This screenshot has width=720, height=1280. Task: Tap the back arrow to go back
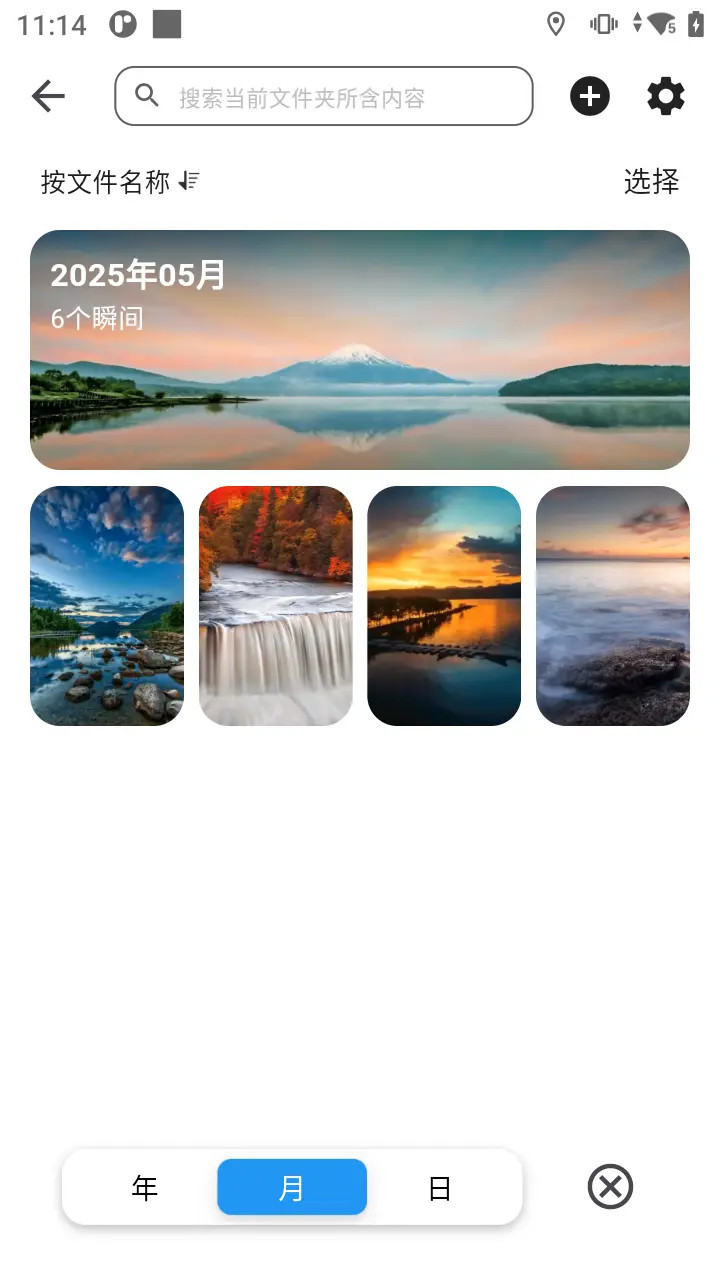pyautogui.click(x=47, y=96)
